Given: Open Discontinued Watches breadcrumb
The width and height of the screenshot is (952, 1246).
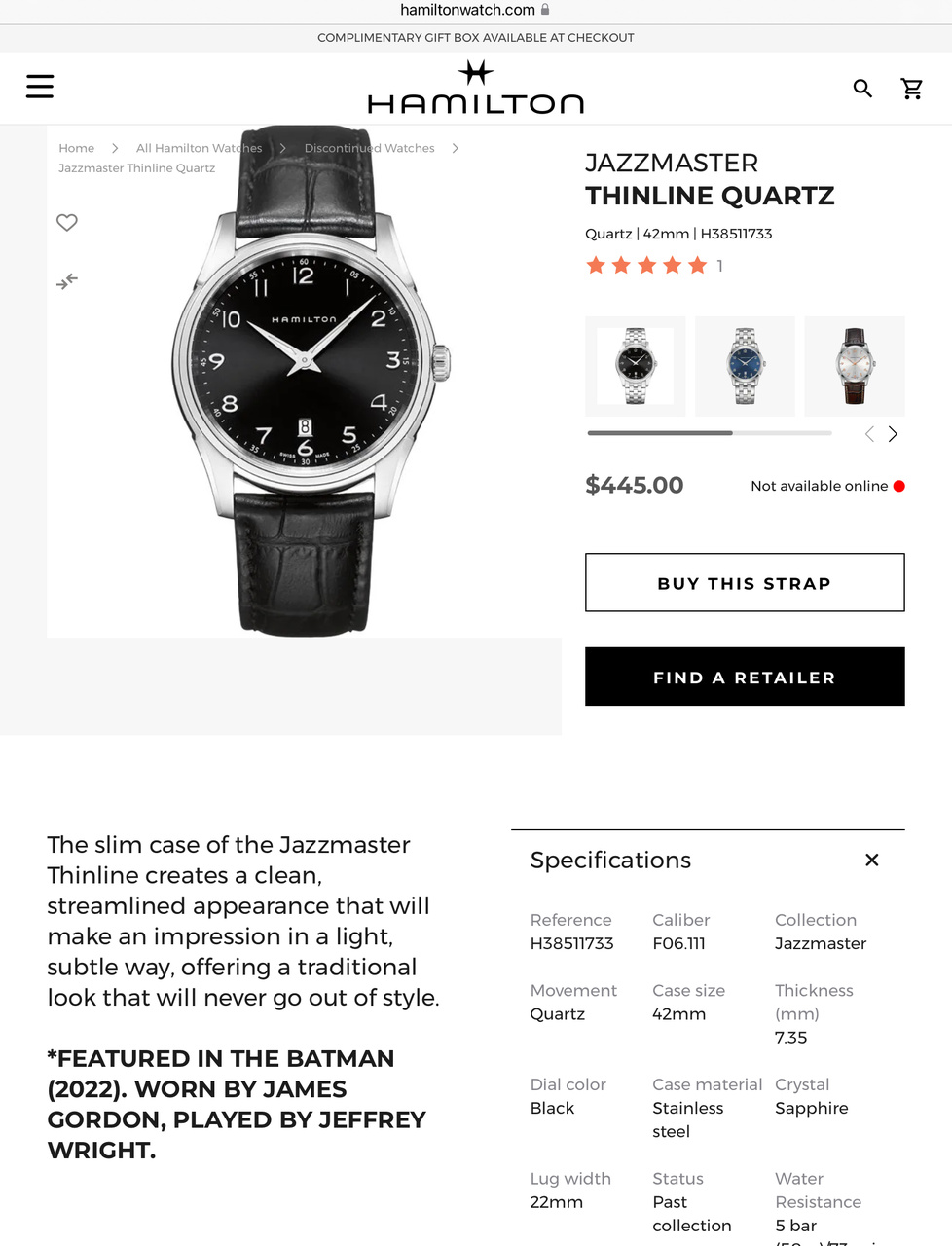Looking at the screenshot, I should (369, 148).
